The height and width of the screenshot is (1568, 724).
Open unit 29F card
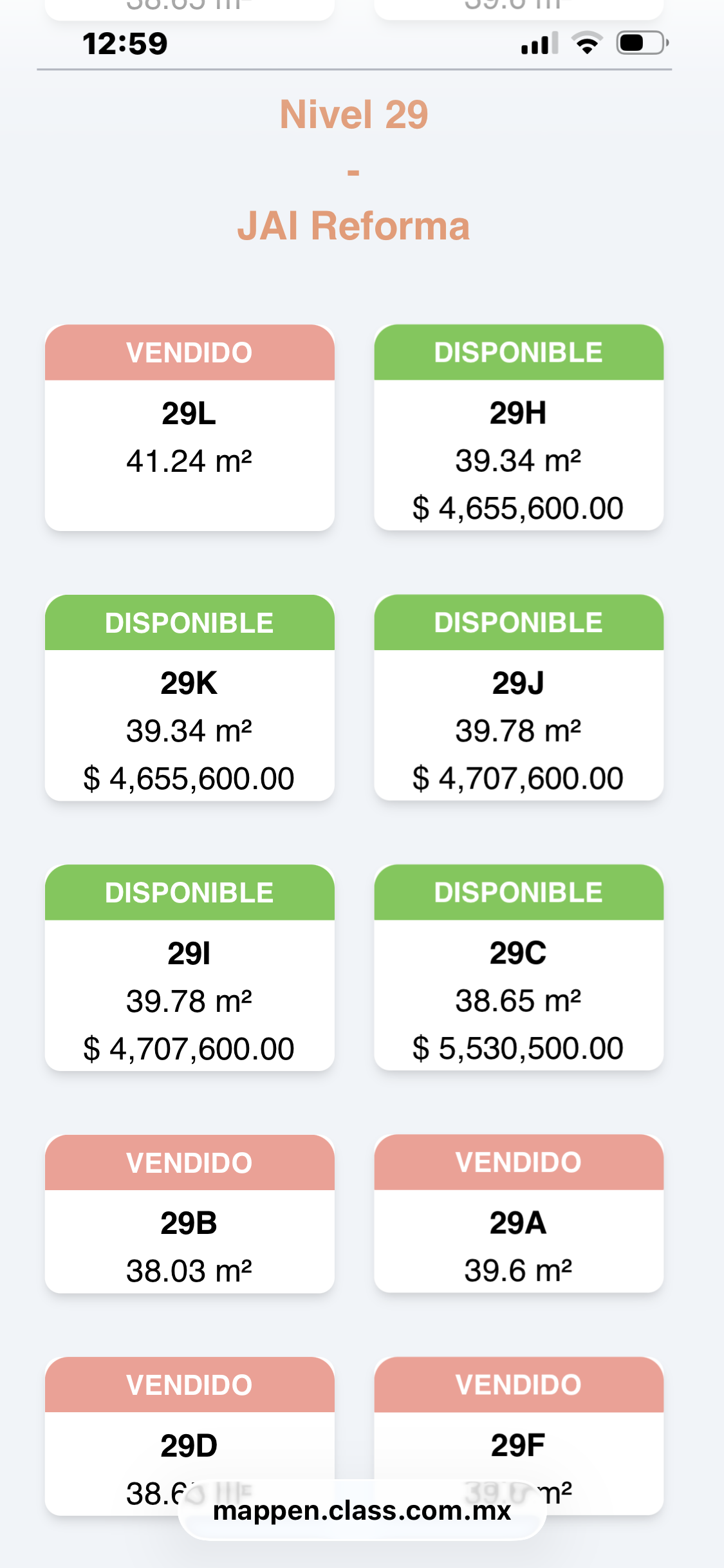pyautogui.click(x=519, y=1436)
